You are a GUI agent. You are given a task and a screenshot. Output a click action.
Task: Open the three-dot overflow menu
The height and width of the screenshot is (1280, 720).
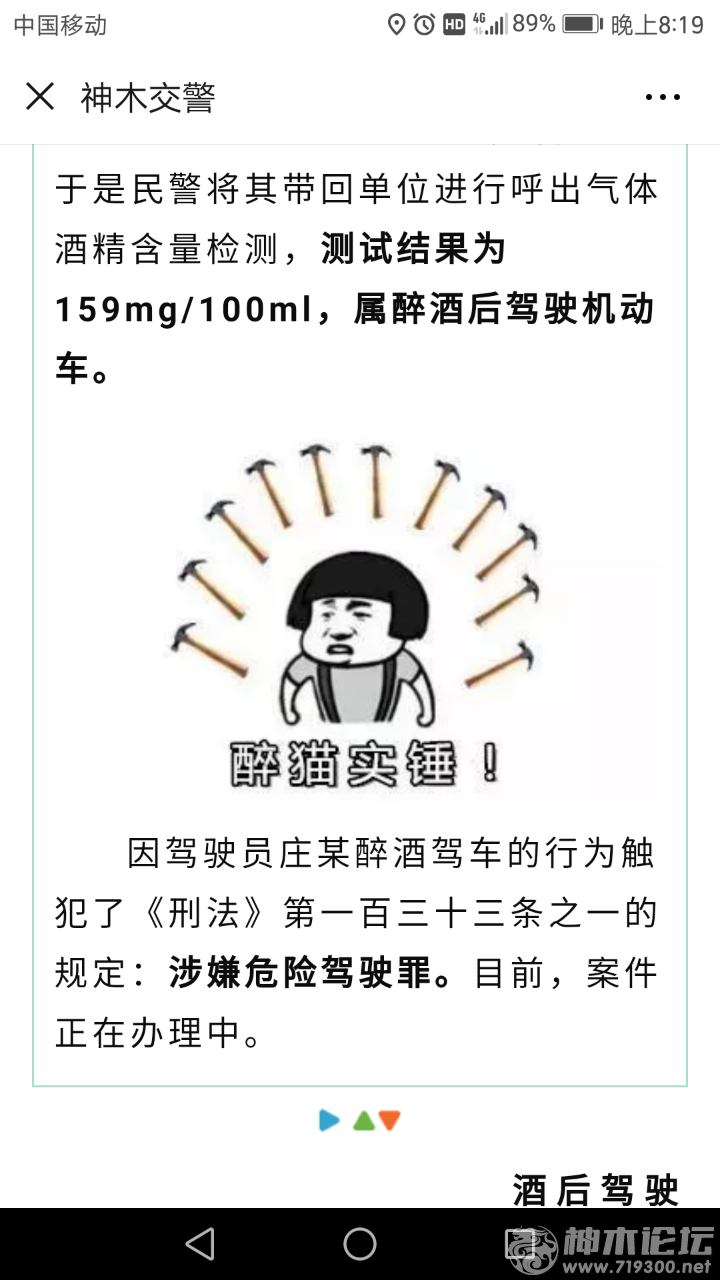point(662,97)
